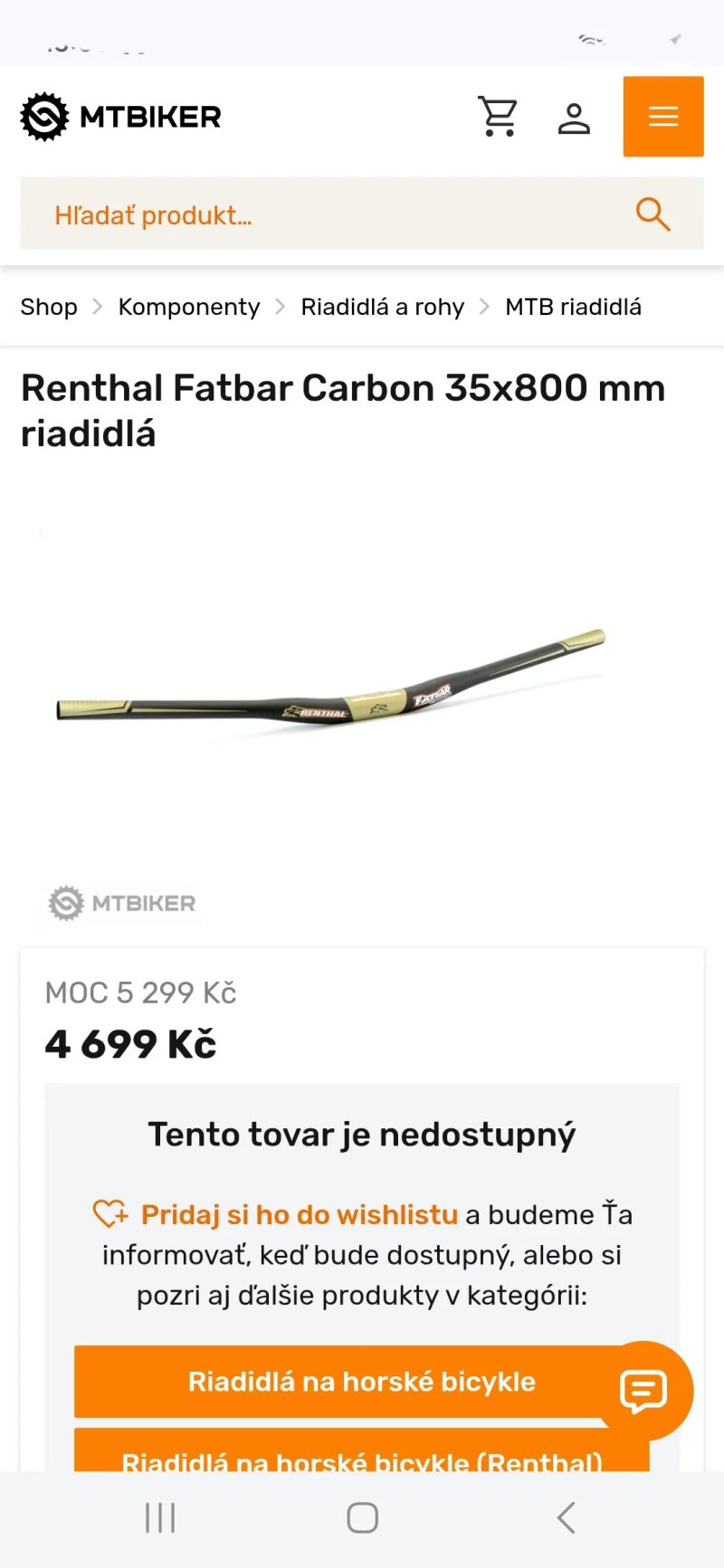Click the MTBIKER watermark under the product photo
The image size is (724, 1568).
tap(121, 902)
